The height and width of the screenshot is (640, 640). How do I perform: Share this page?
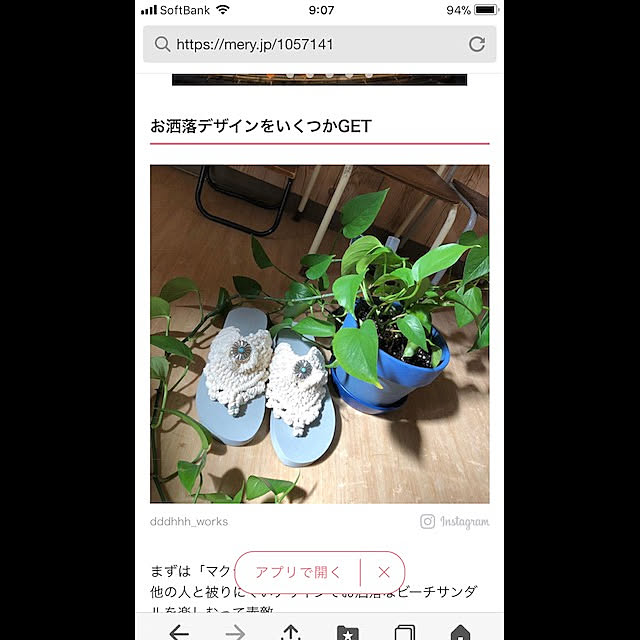(x=291, y=631)
